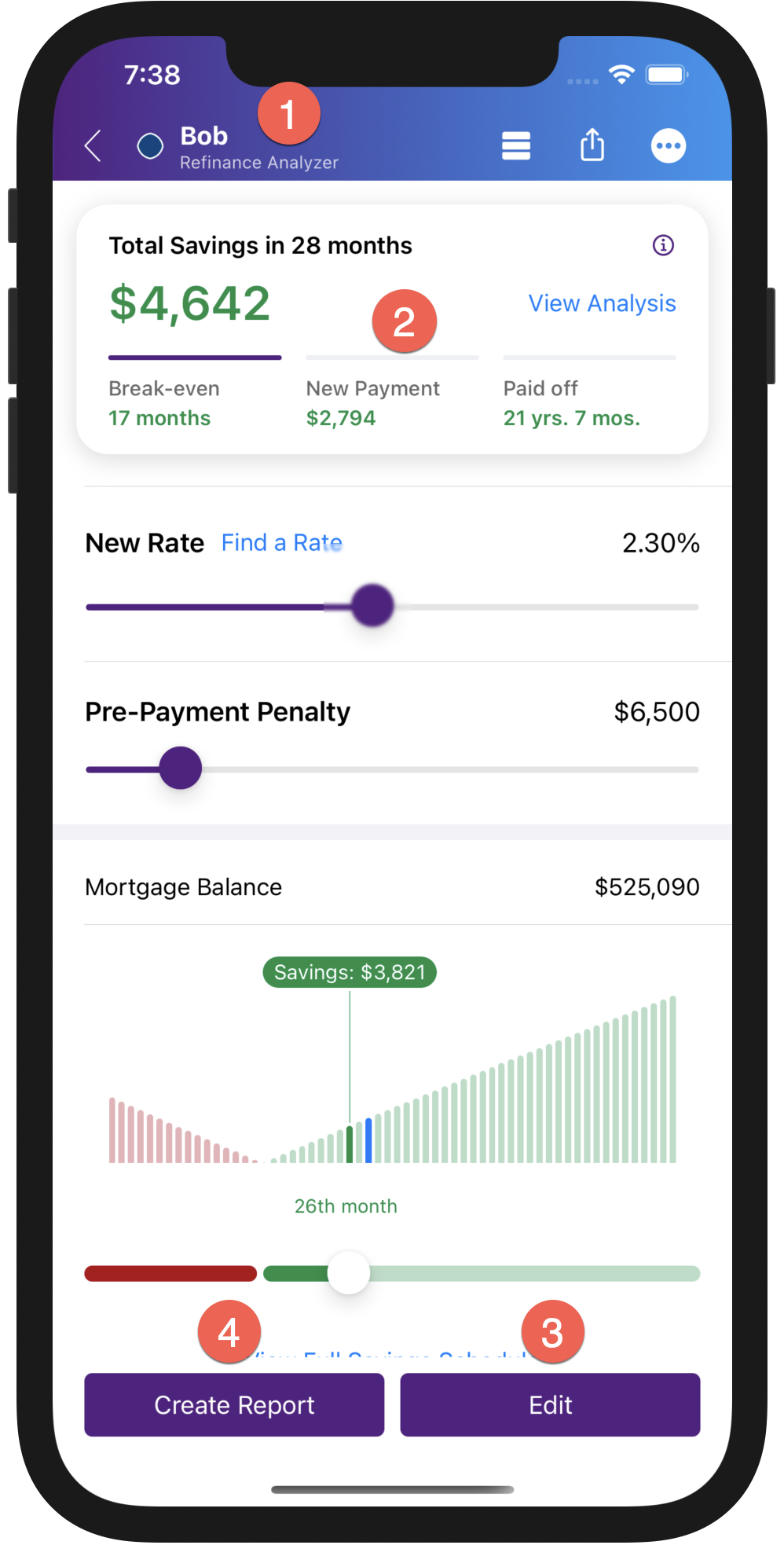Go back using the header arrow
The image size is (784, 1545).
[93, 145]
